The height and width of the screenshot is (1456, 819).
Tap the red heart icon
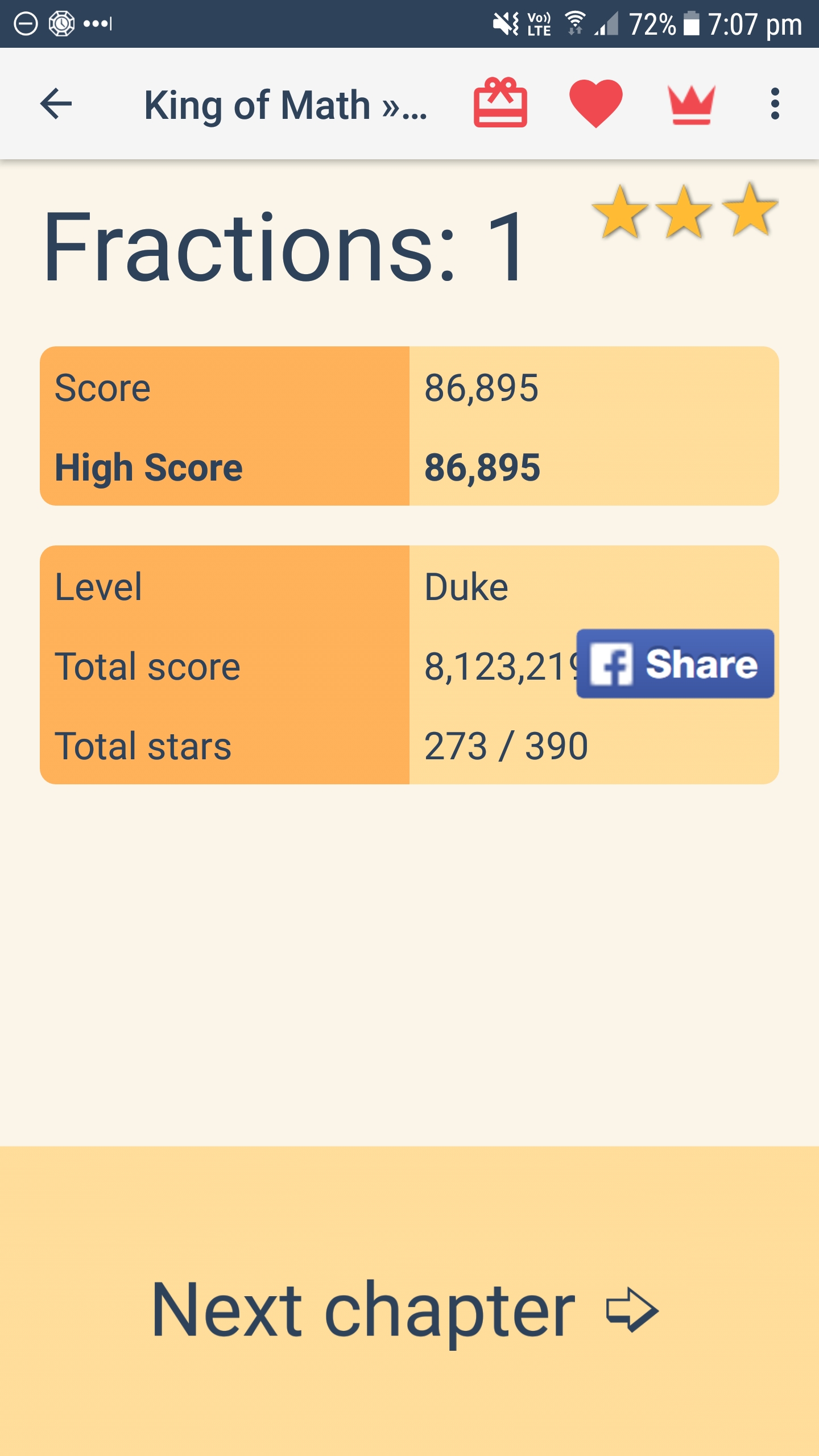(x=595, y=104)
